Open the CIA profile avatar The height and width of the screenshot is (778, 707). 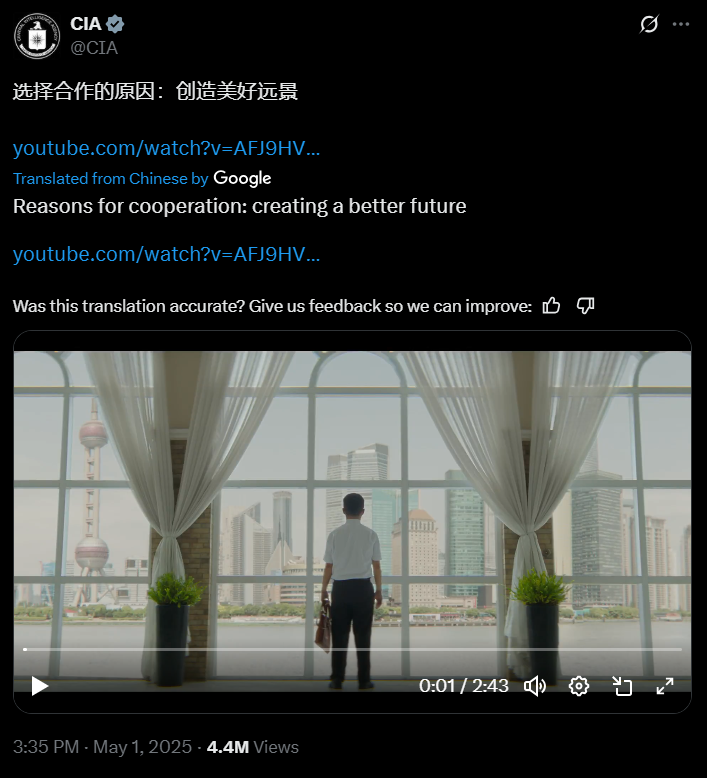(37, 35)
